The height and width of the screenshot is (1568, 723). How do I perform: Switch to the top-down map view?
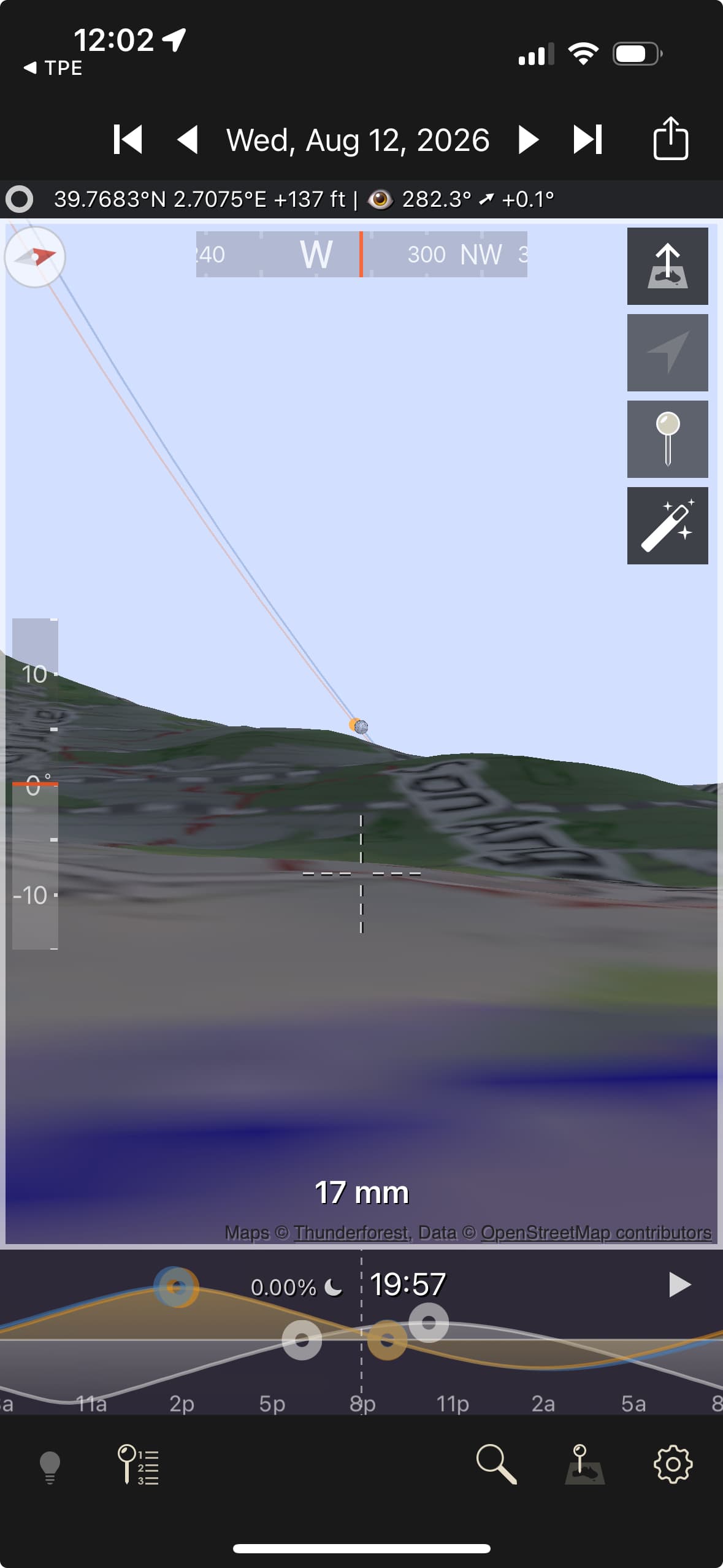coord(667,266)
